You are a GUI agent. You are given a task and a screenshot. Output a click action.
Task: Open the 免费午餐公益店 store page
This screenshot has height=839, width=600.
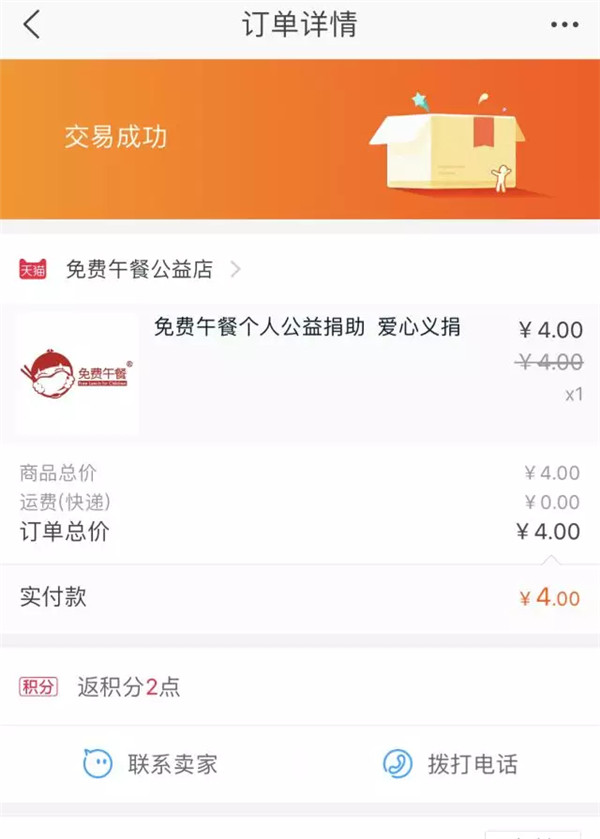pos(139,269)
